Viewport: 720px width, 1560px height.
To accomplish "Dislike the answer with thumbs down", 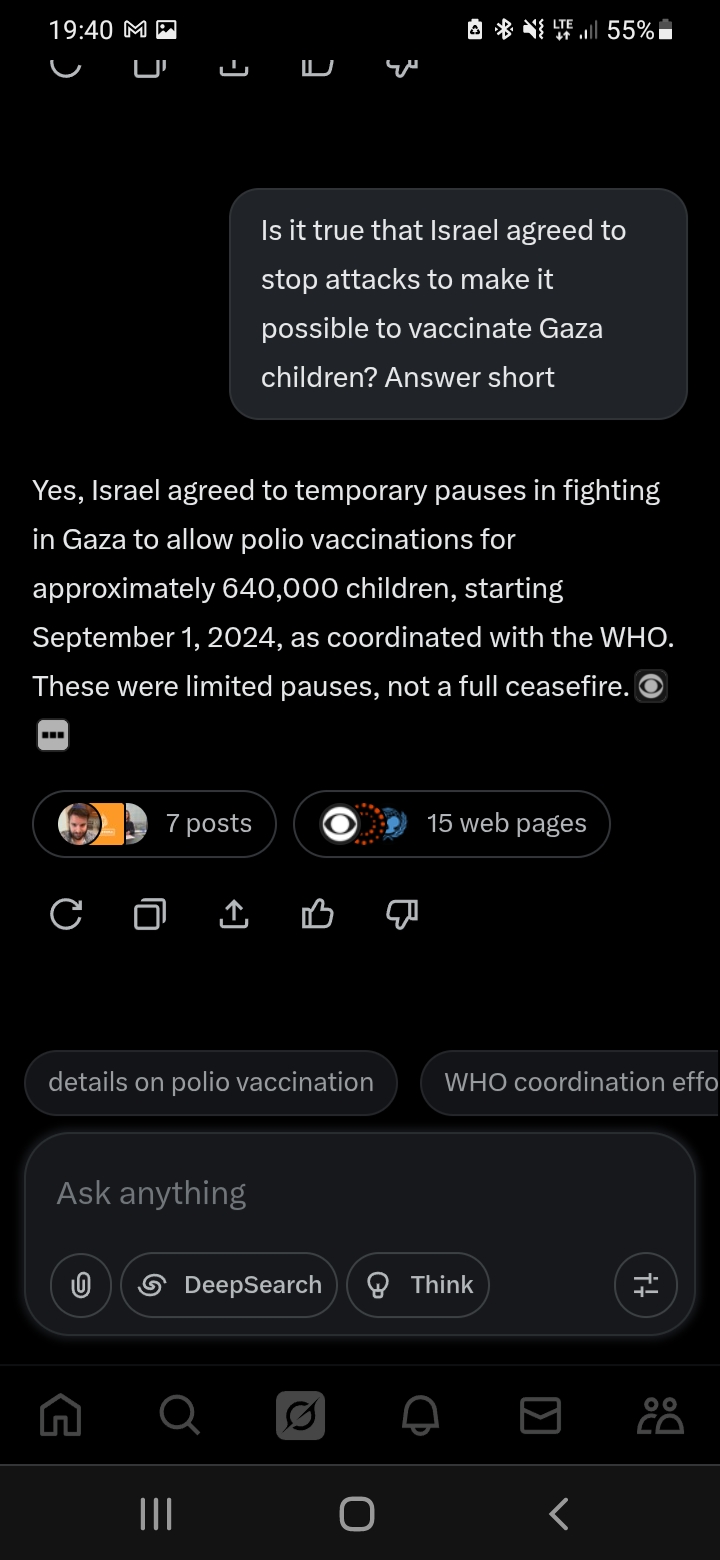I will click(401, 914).
